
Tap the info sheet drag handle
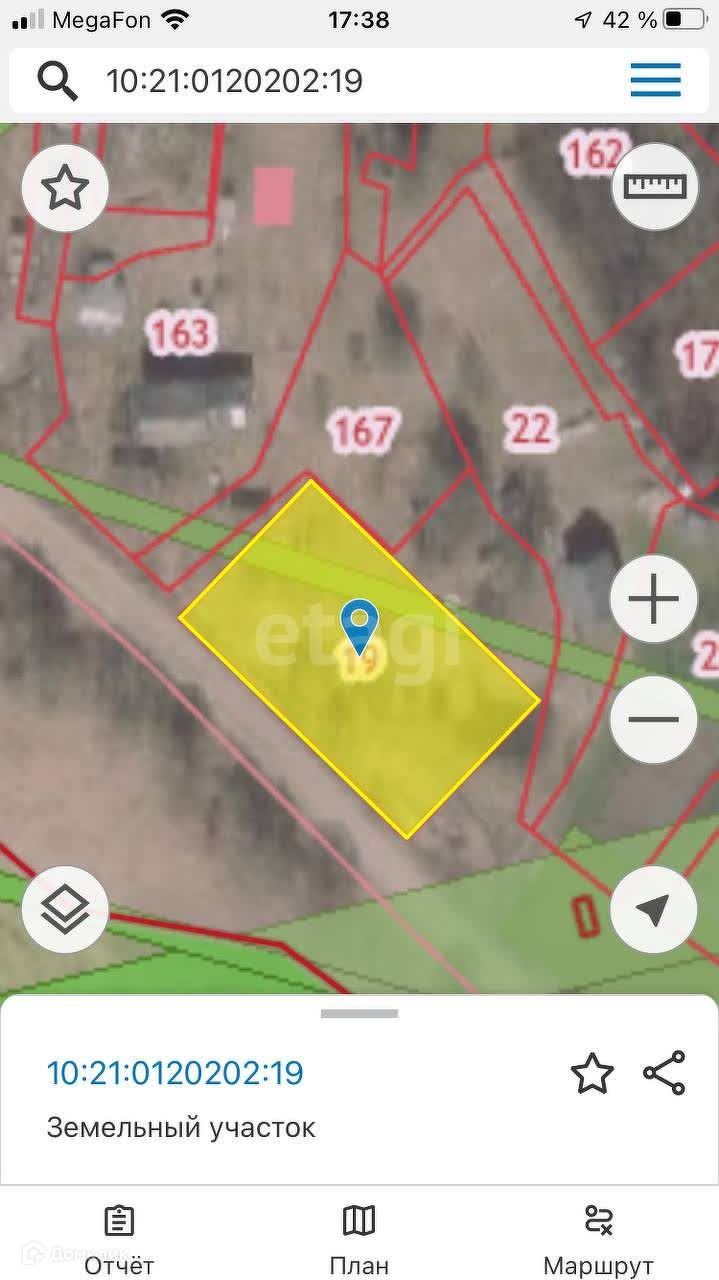pyautogui.click(x=359, y=1013)
